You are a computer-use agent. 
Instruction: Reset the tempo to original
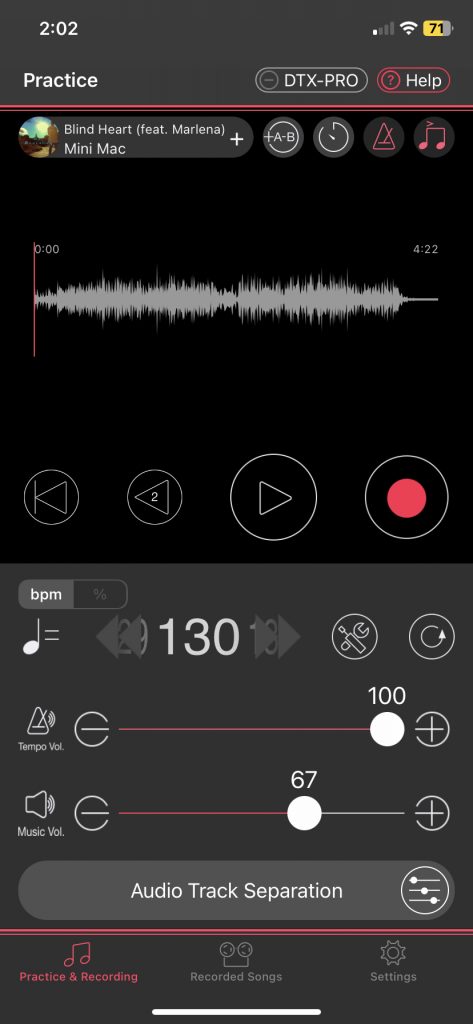432,637
